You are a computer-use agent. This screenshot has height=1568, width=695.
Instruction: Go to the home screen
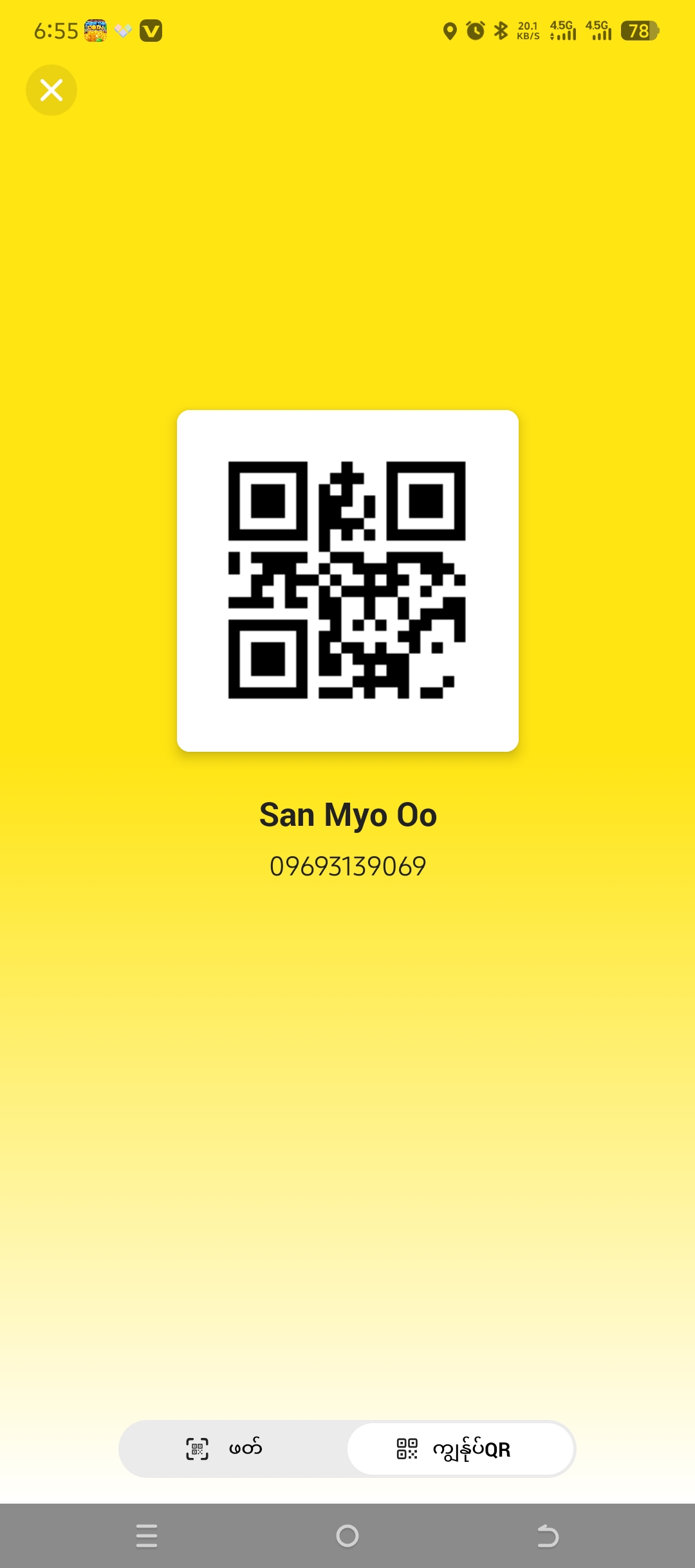[x=347, y=1536]
